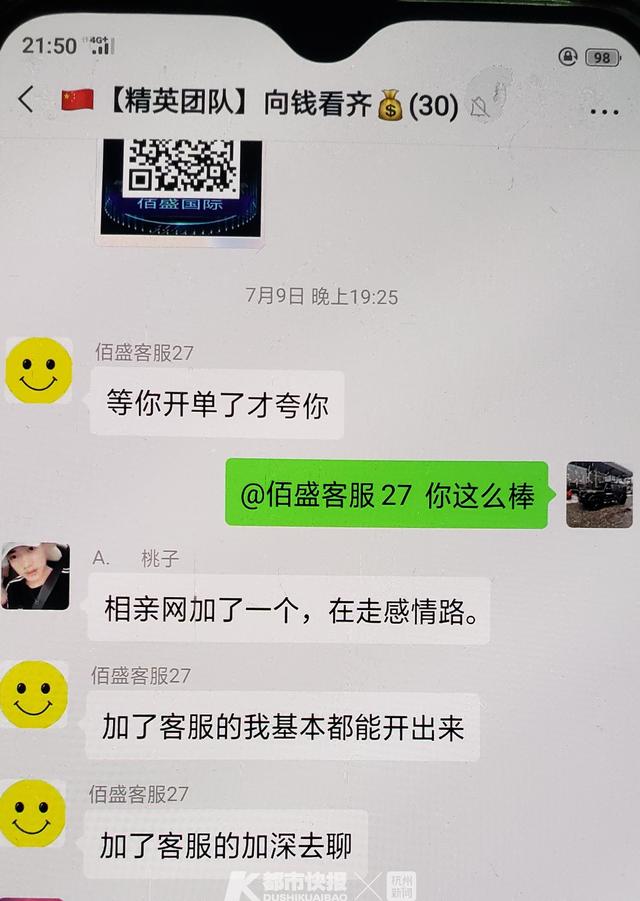
Task: Go back from the group chat
Action: pos(26,100)
